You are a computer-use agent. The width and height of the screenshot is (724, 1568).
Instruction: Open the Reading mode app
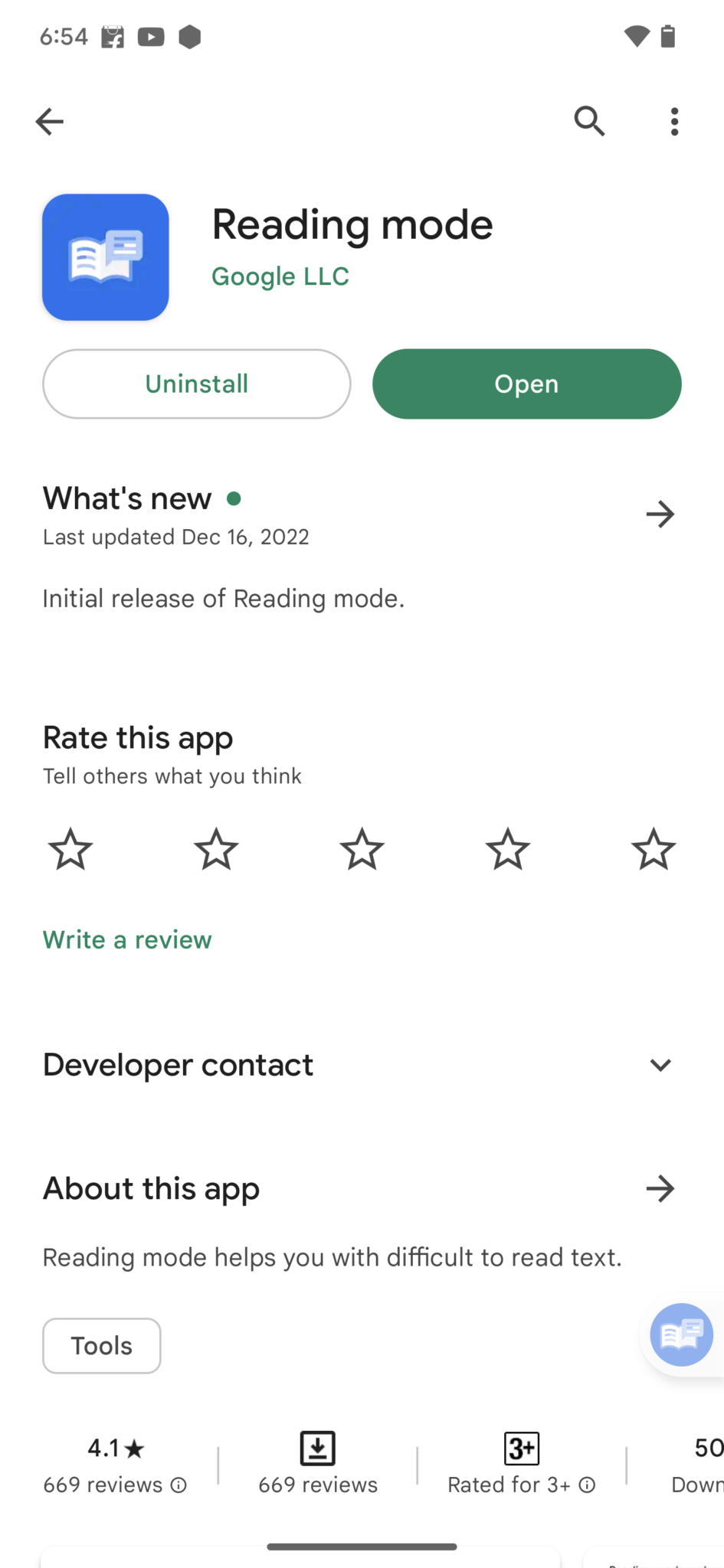coord(527,384)
